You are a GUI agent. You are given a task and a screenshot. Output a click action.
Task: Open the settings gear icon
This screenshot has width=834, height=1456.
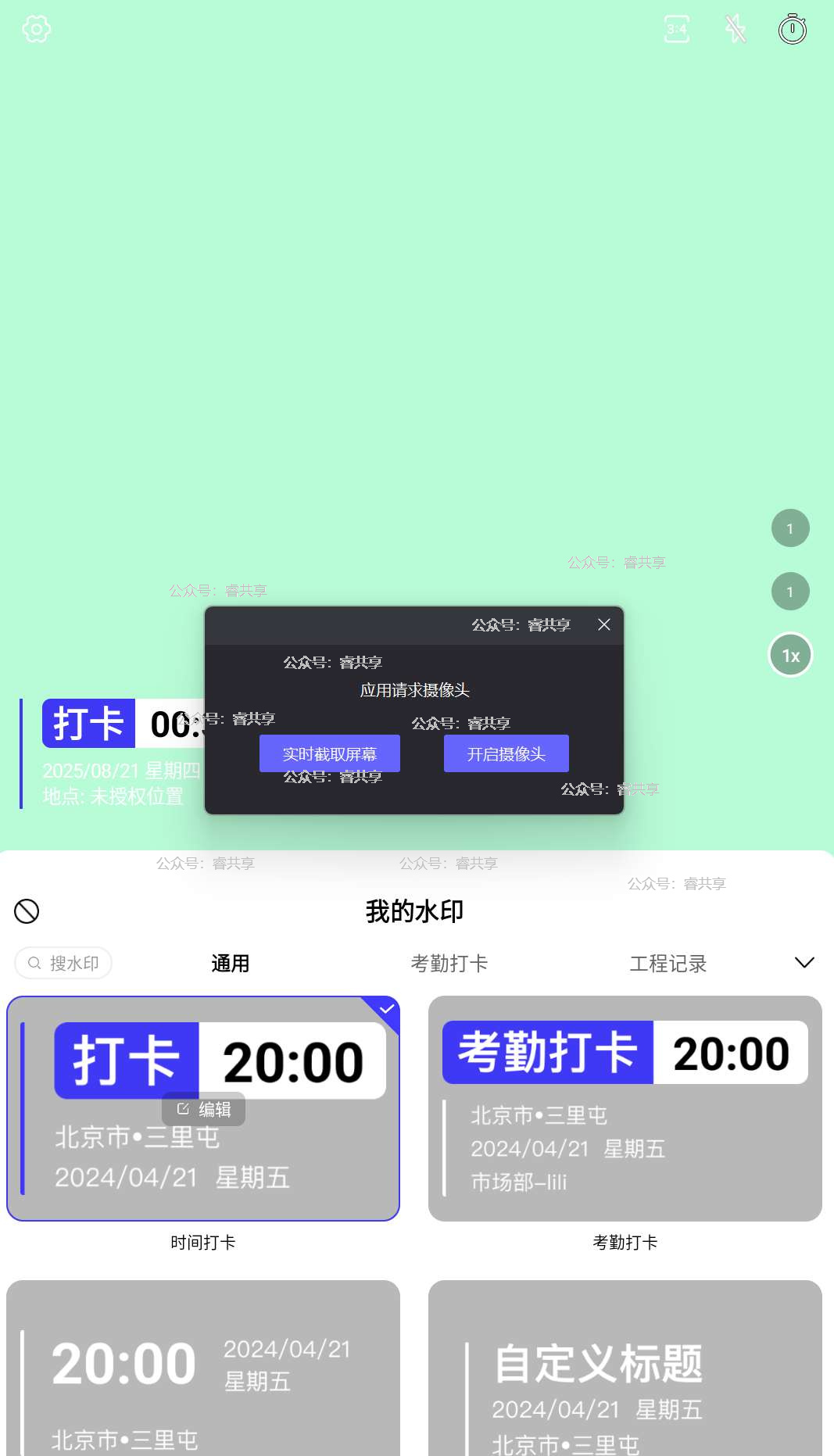(x=37, y=30)
